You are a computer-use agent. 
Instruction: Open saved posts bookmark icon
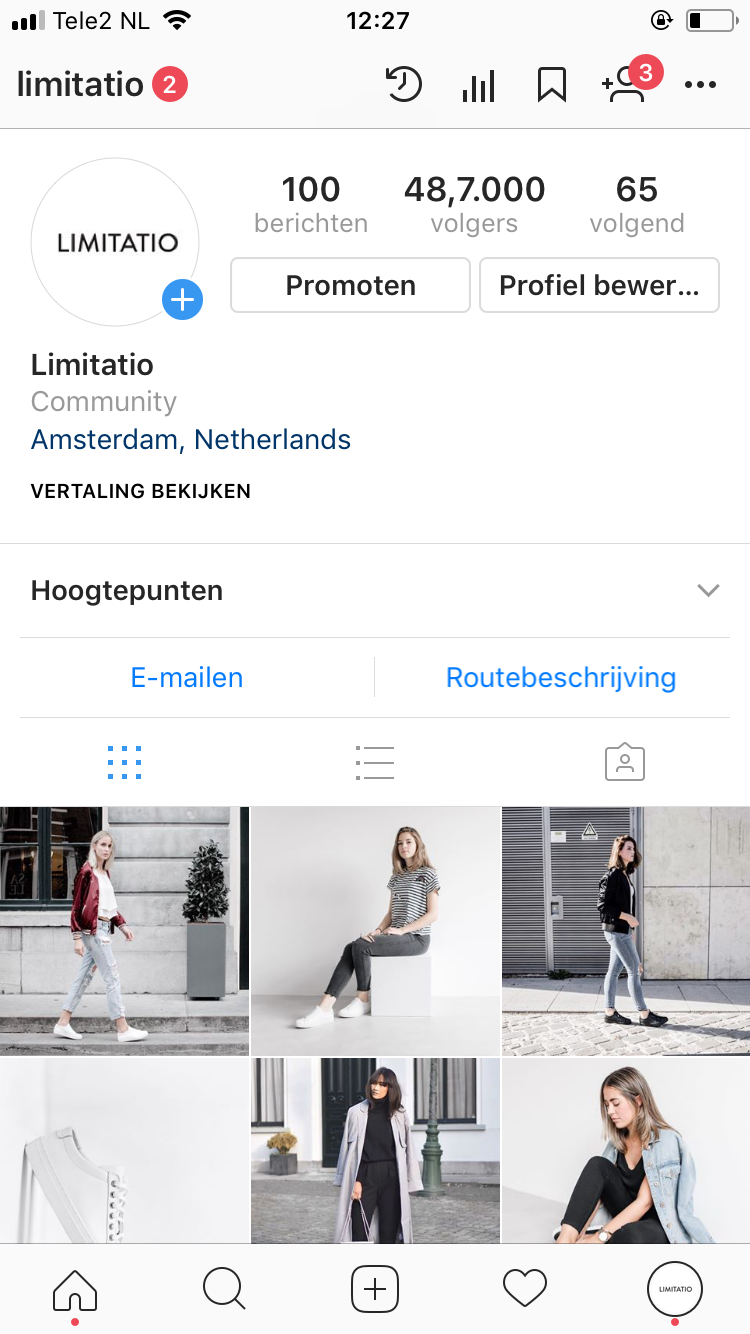pos(552,85)
